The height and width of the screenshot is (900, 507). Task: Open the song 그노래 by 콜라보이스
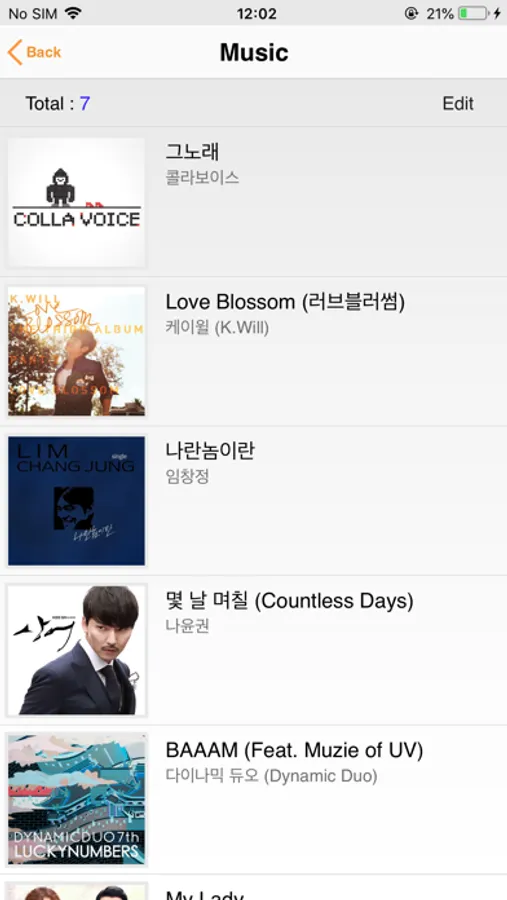pos(253,202)
